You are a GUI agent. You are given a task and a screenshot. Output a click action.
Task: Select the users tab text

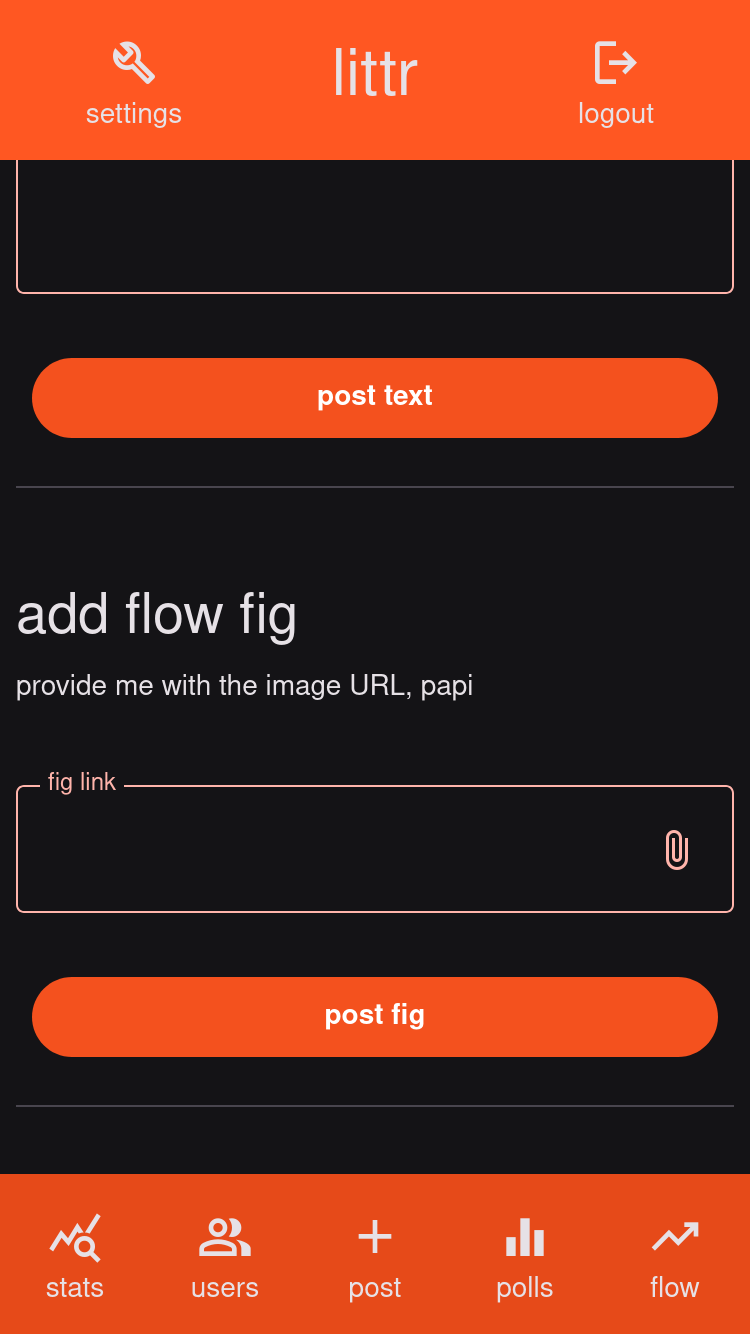pos(224,1288)
